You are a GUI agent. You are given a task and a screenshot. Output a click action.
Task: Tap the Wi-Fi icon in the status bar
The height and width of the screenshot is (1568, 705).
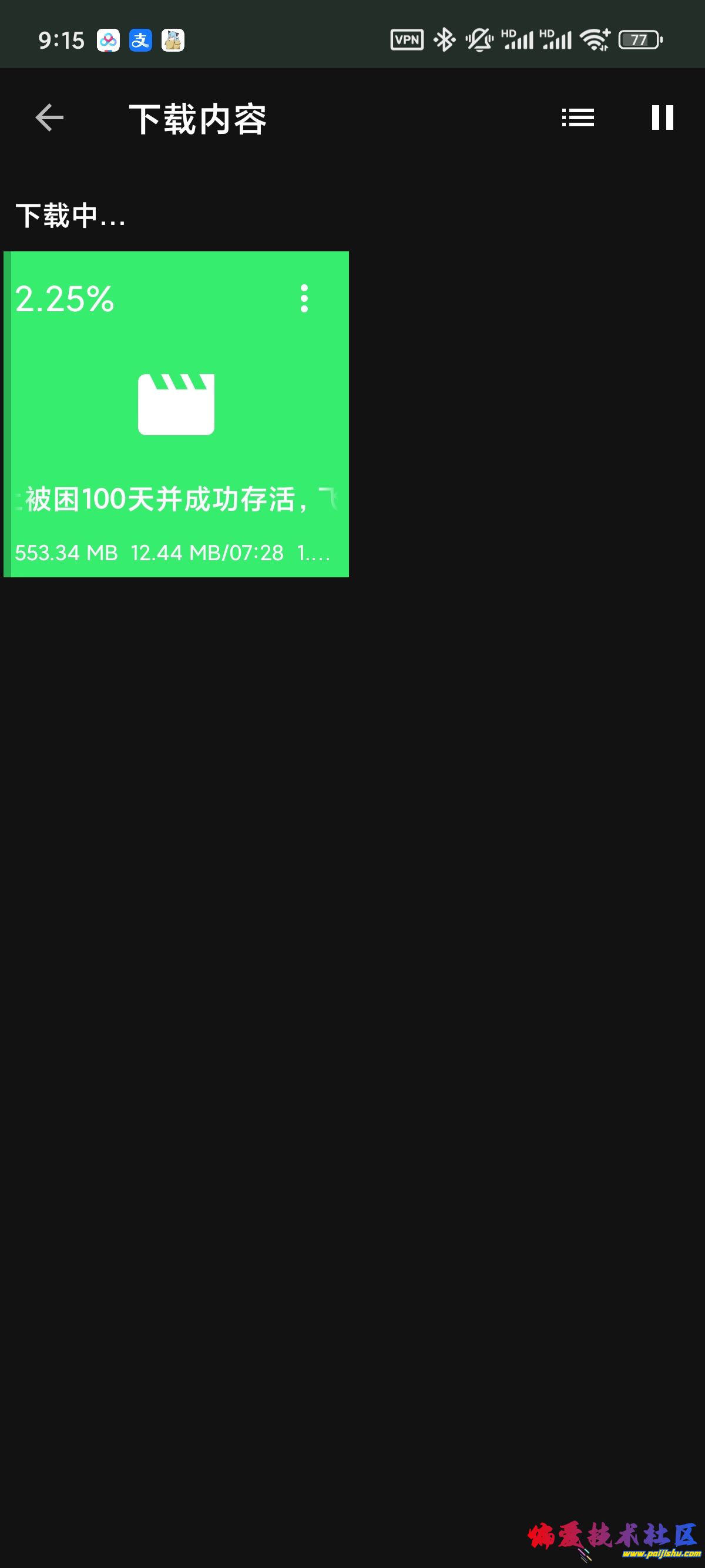[592, 40]
